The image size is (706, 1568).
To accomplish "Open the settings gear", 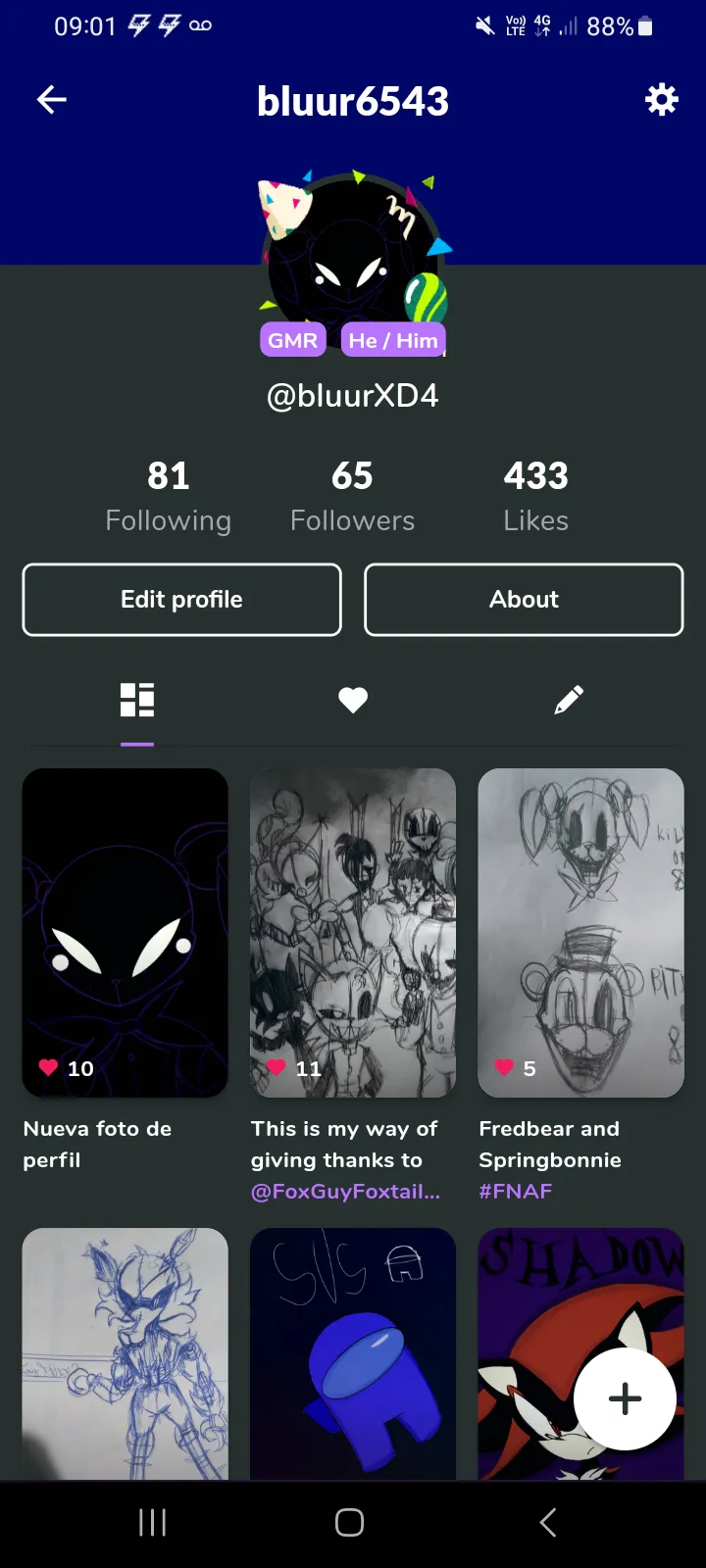I will tap(661, 100).
